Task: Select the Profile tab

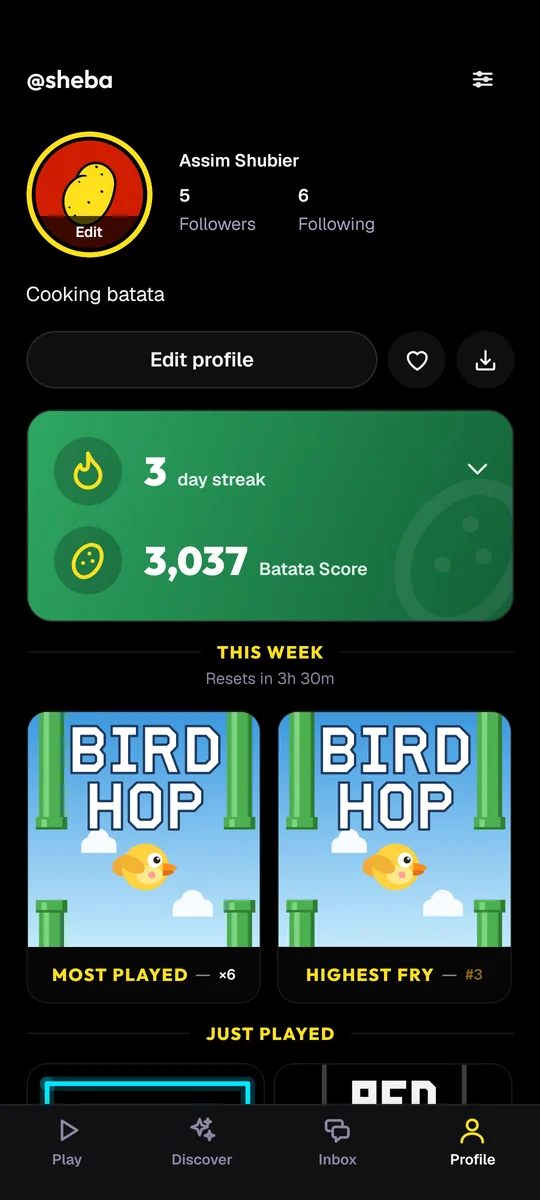Action: click(472, 1143)
